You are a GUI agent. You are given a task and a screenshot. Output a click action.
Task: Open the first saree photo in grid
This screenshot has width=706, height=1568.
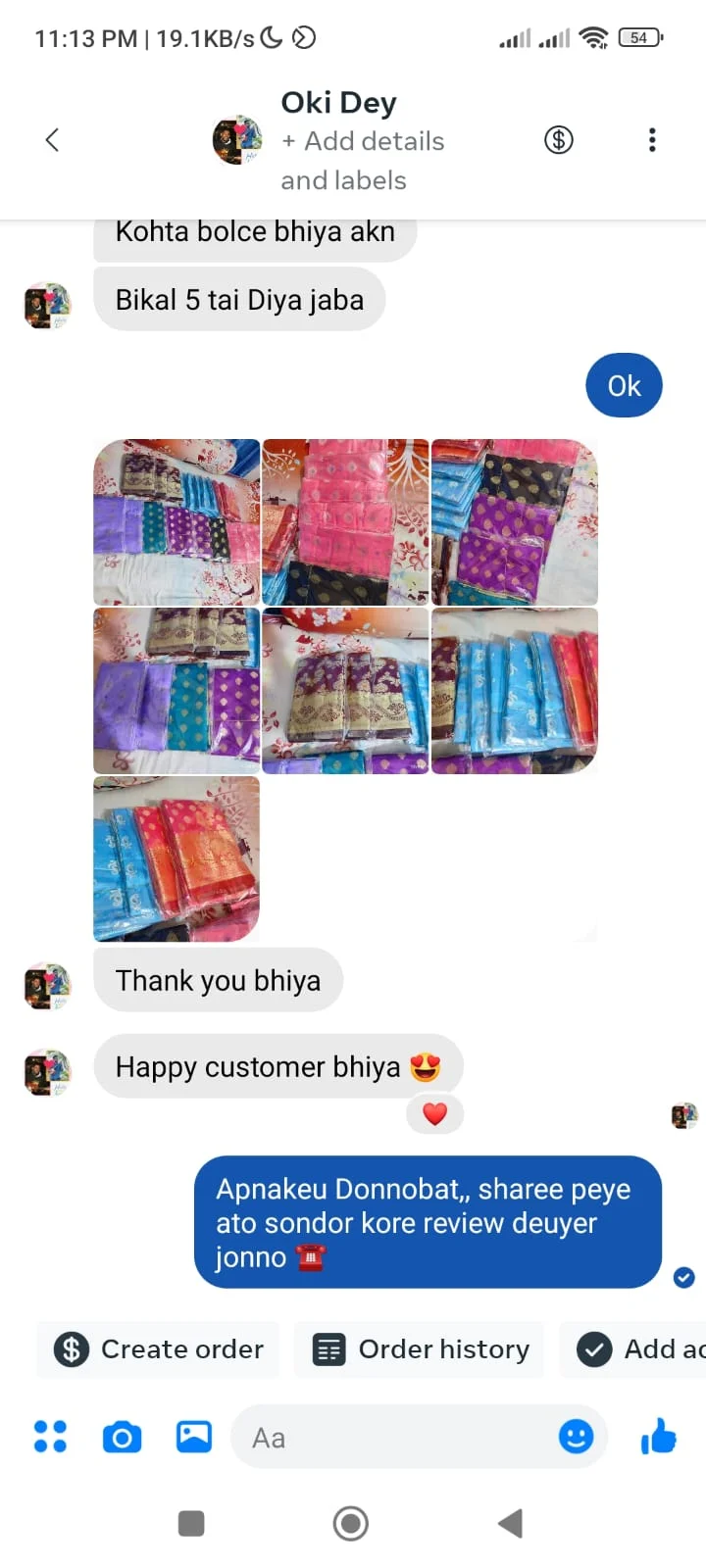point(176,521)
